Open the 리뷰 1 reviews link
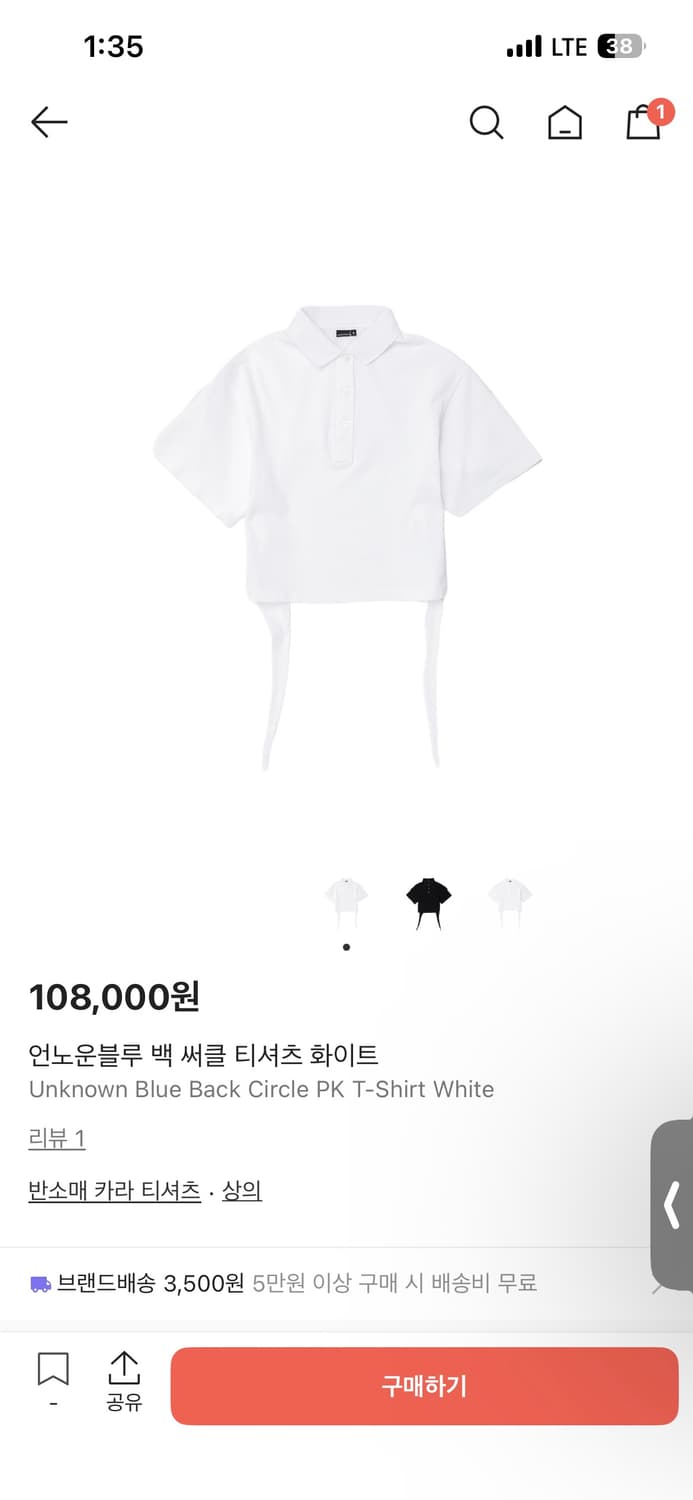 57,1139
